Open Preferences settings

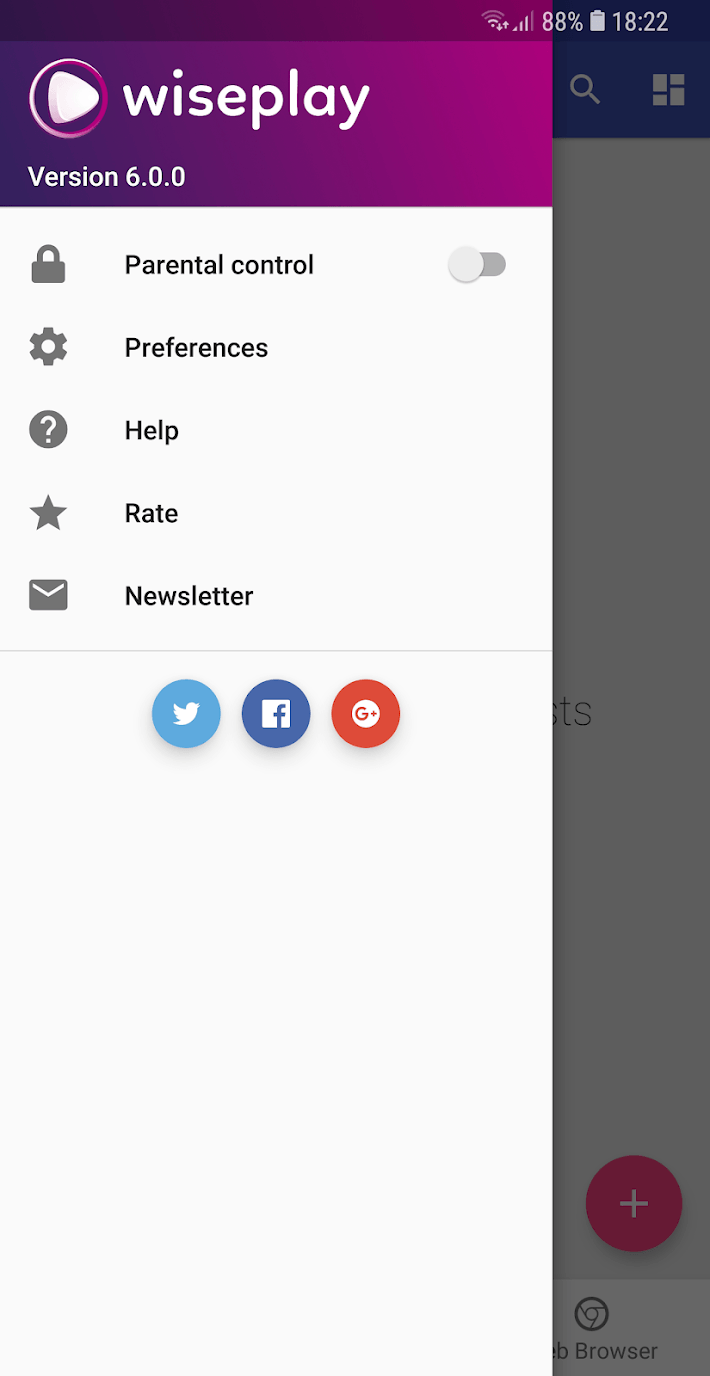pos(196,348)
